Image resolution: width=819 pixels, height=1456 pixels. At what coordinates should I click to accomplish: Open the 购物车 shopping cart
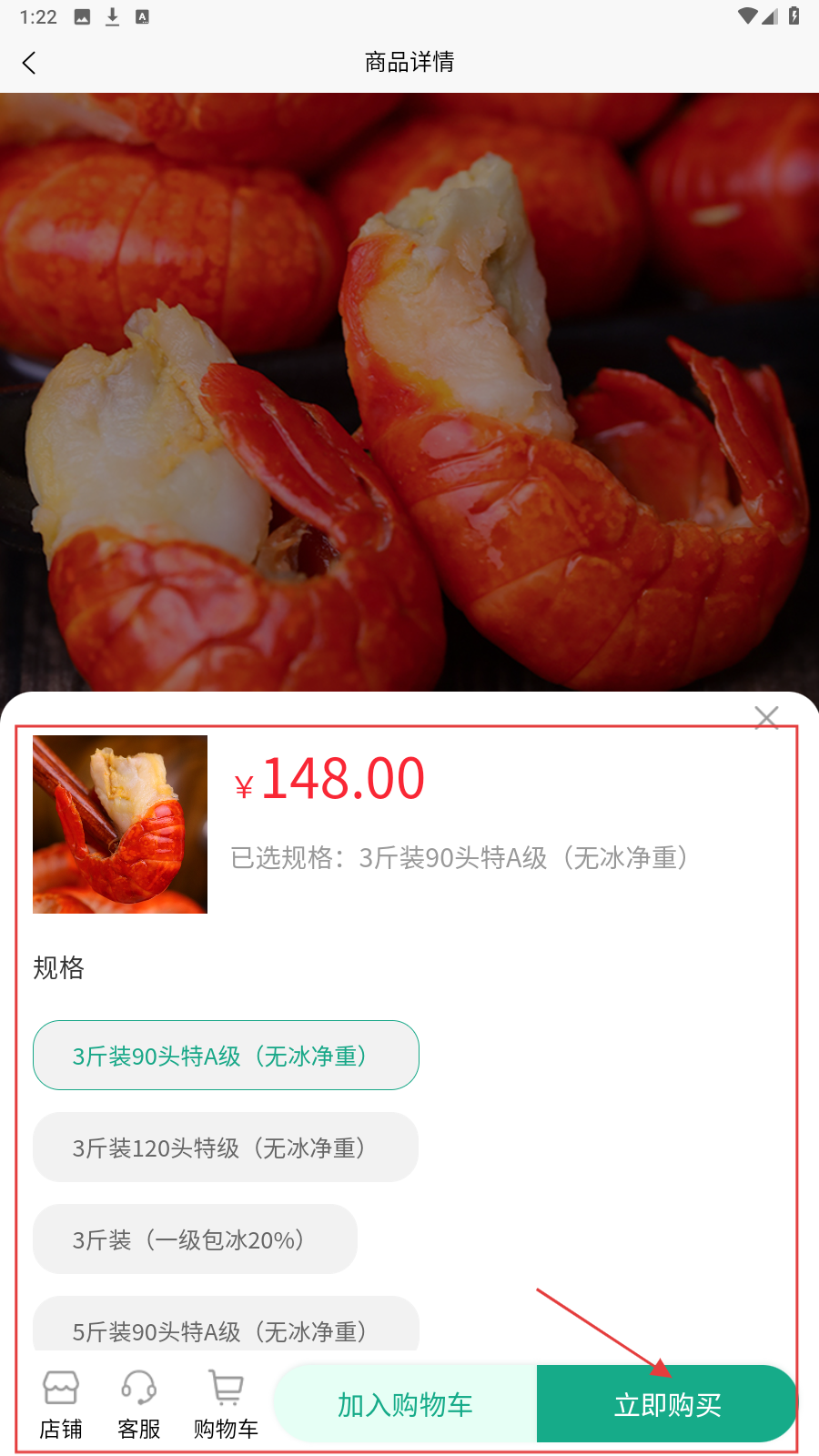tap(226, 1404)
